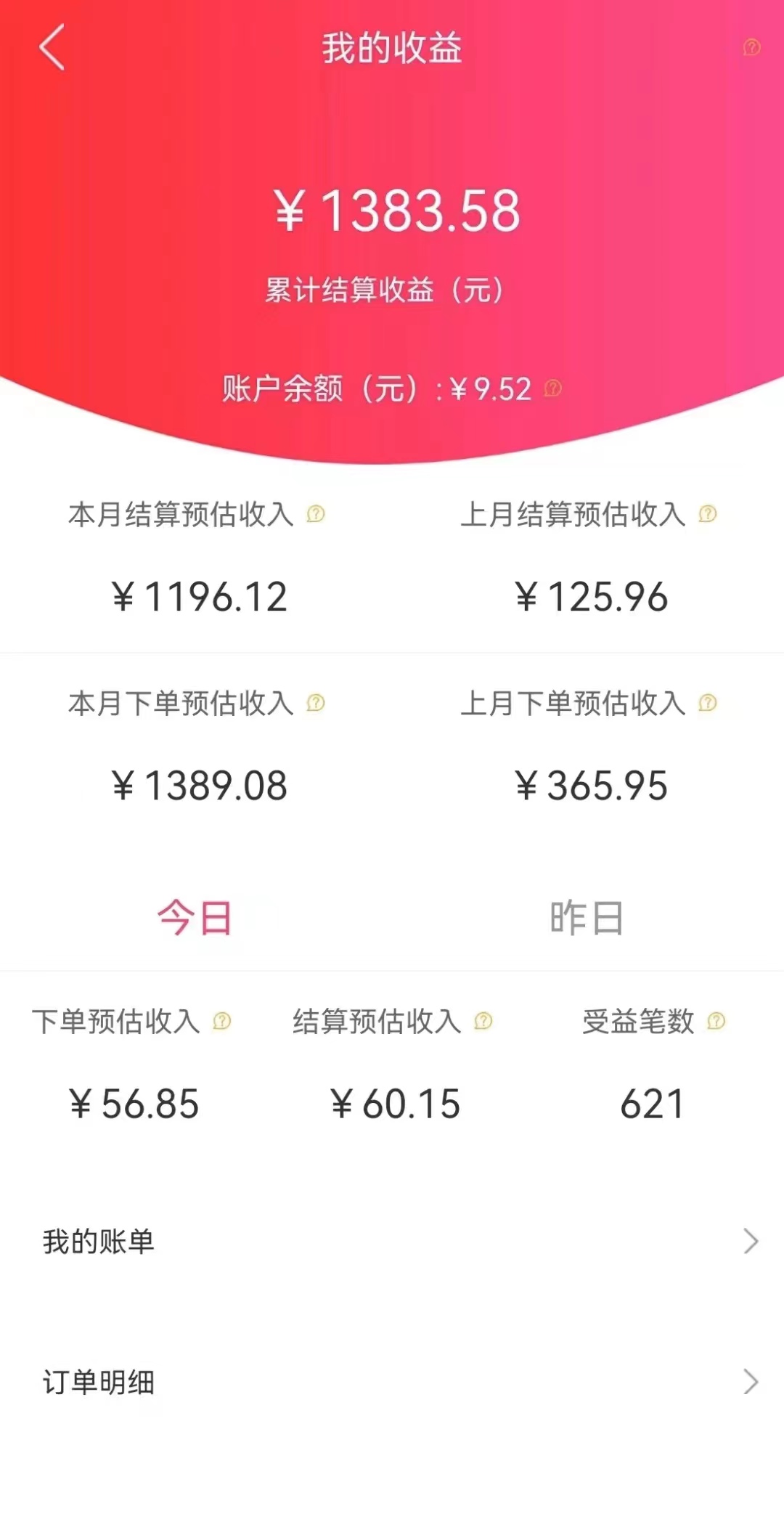Show info for 上月结算预估收入
Image resolution: width=784 pixels, height=1535 pixels.
tap(707, 514)
